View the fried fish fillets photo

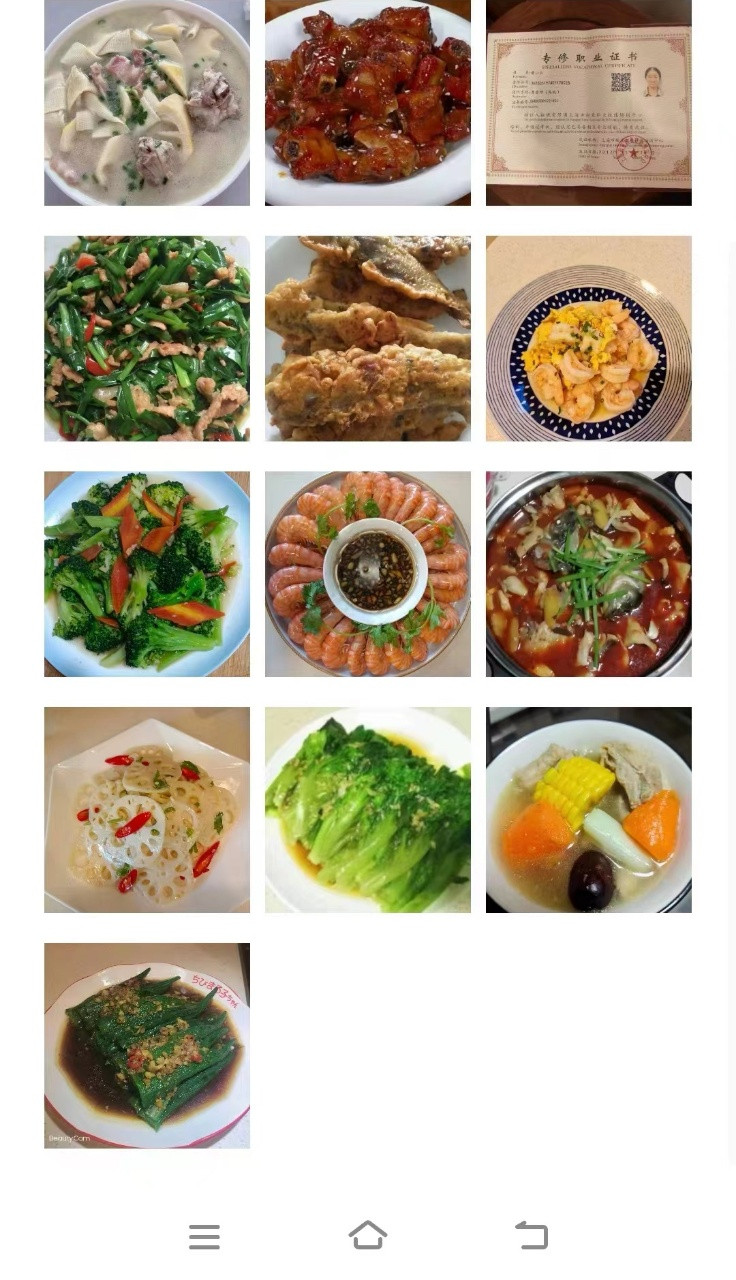pyautogui.click(x=368, y=339)
